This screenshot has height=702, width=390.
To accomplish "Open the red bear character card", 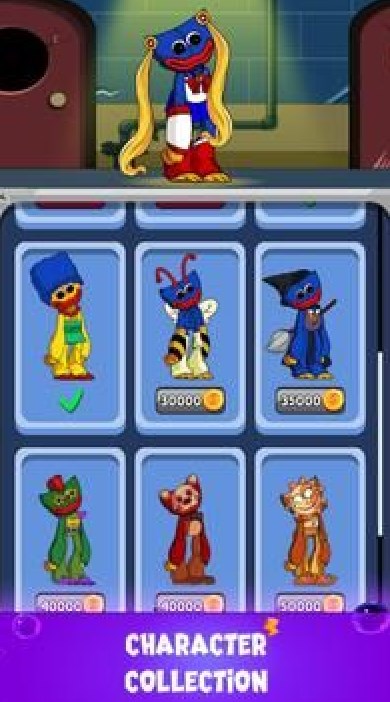I will click(190, 531).
